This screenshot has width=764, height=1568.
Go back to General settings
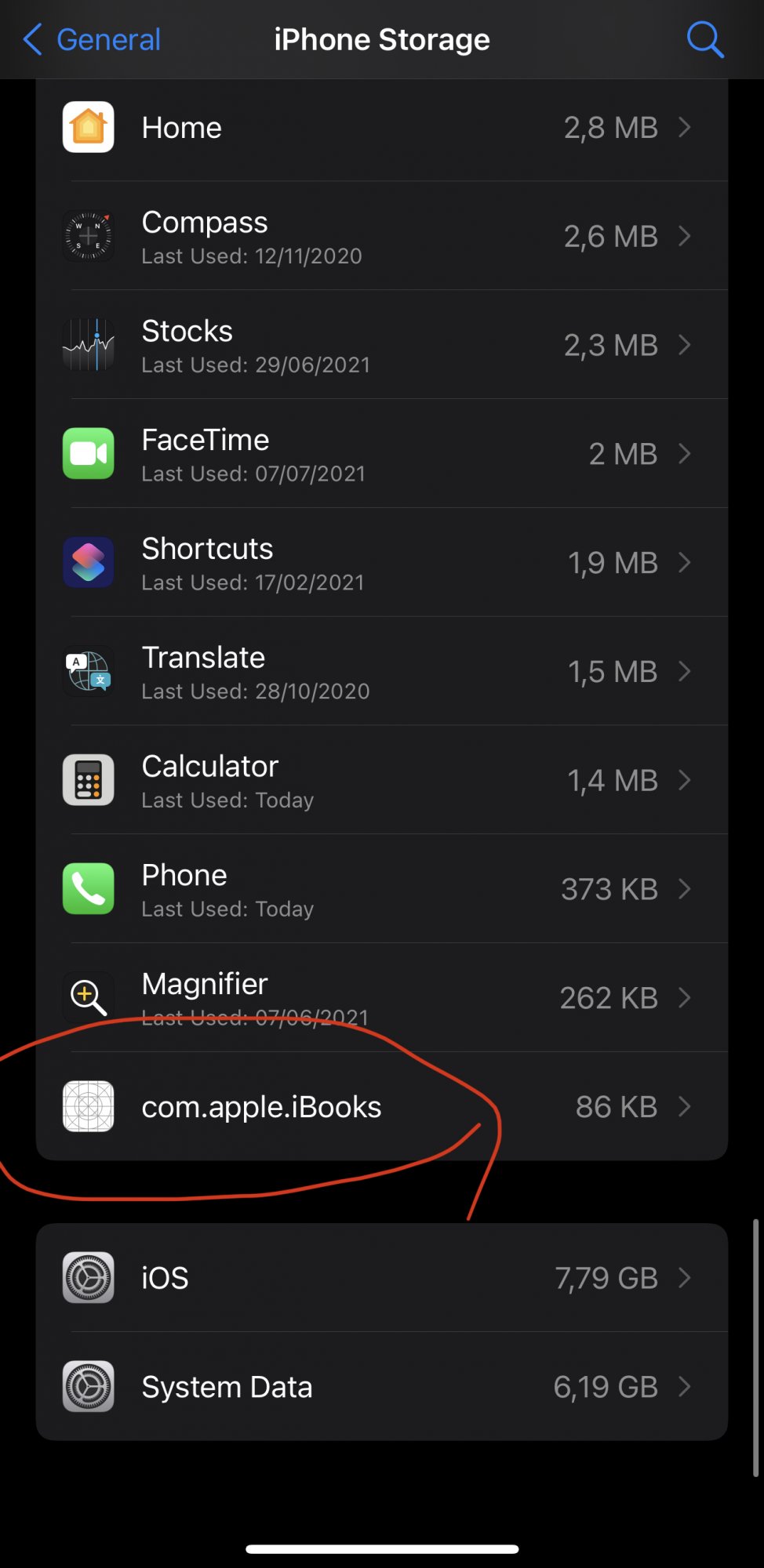pos(92,39)
